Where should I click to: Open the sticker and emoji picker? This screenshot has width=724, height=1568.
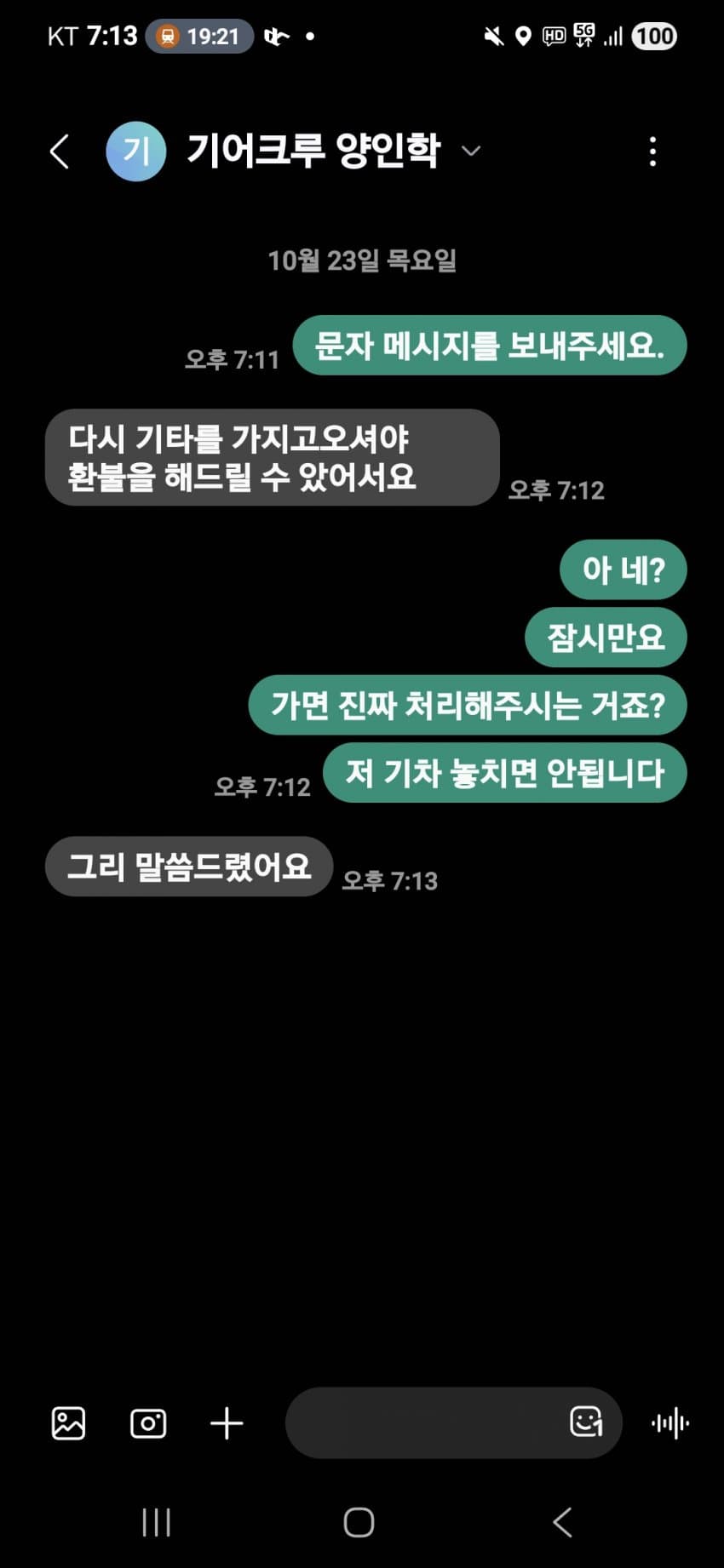(x=586, y=1422)
